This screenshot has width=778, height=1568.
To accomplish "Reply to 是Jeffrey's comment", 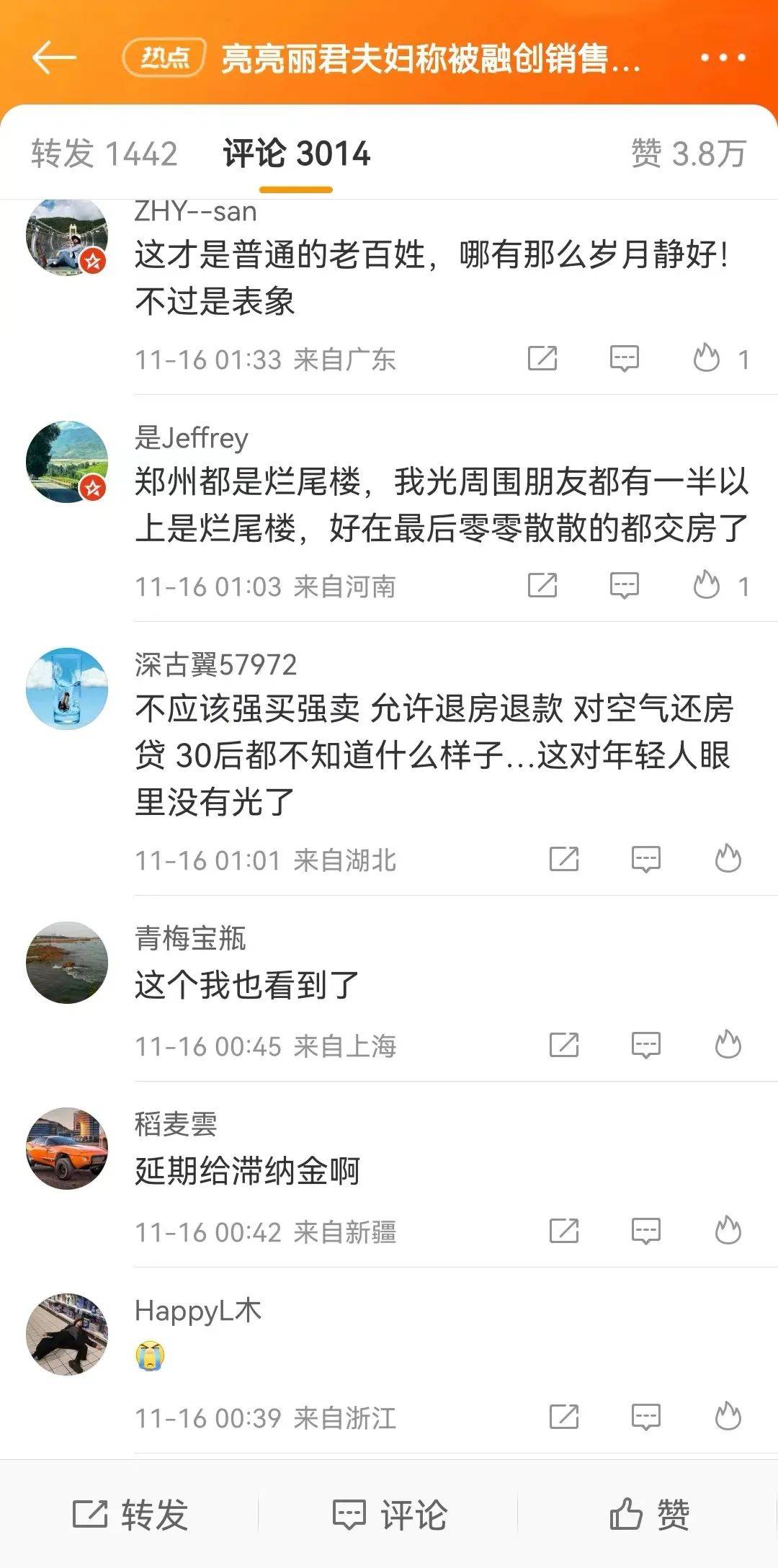I will [x=624, y=585].
